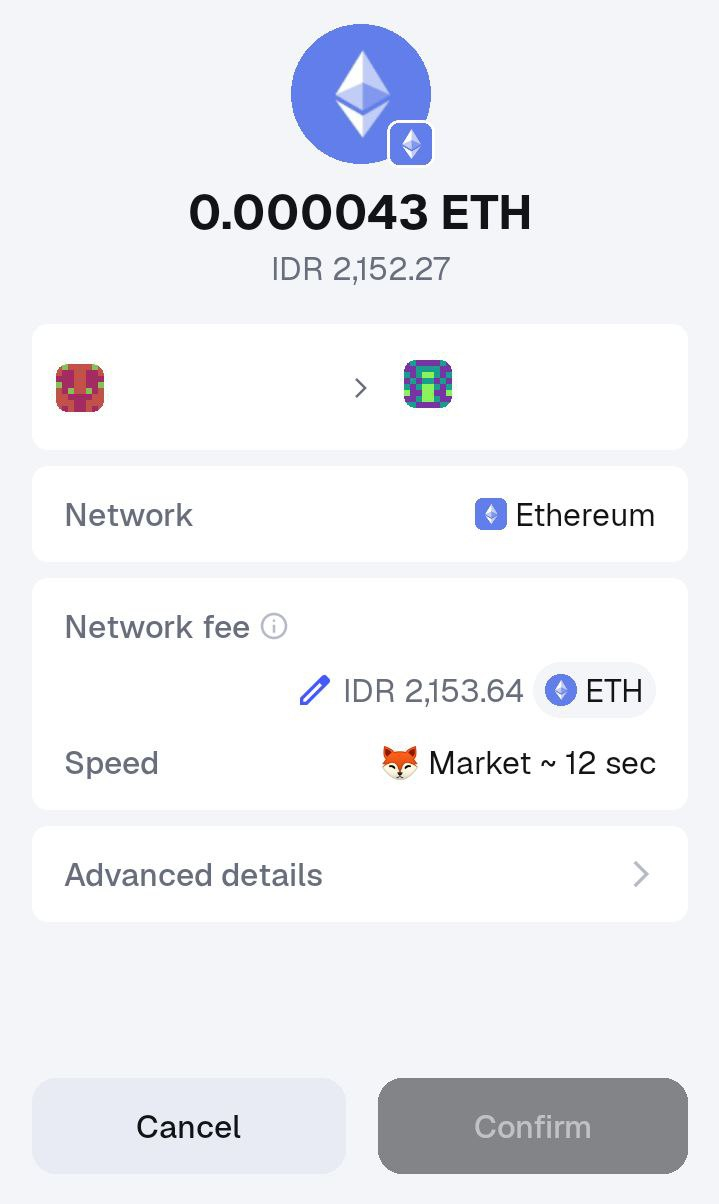Open the network fee info tooltip

[274, 627]
